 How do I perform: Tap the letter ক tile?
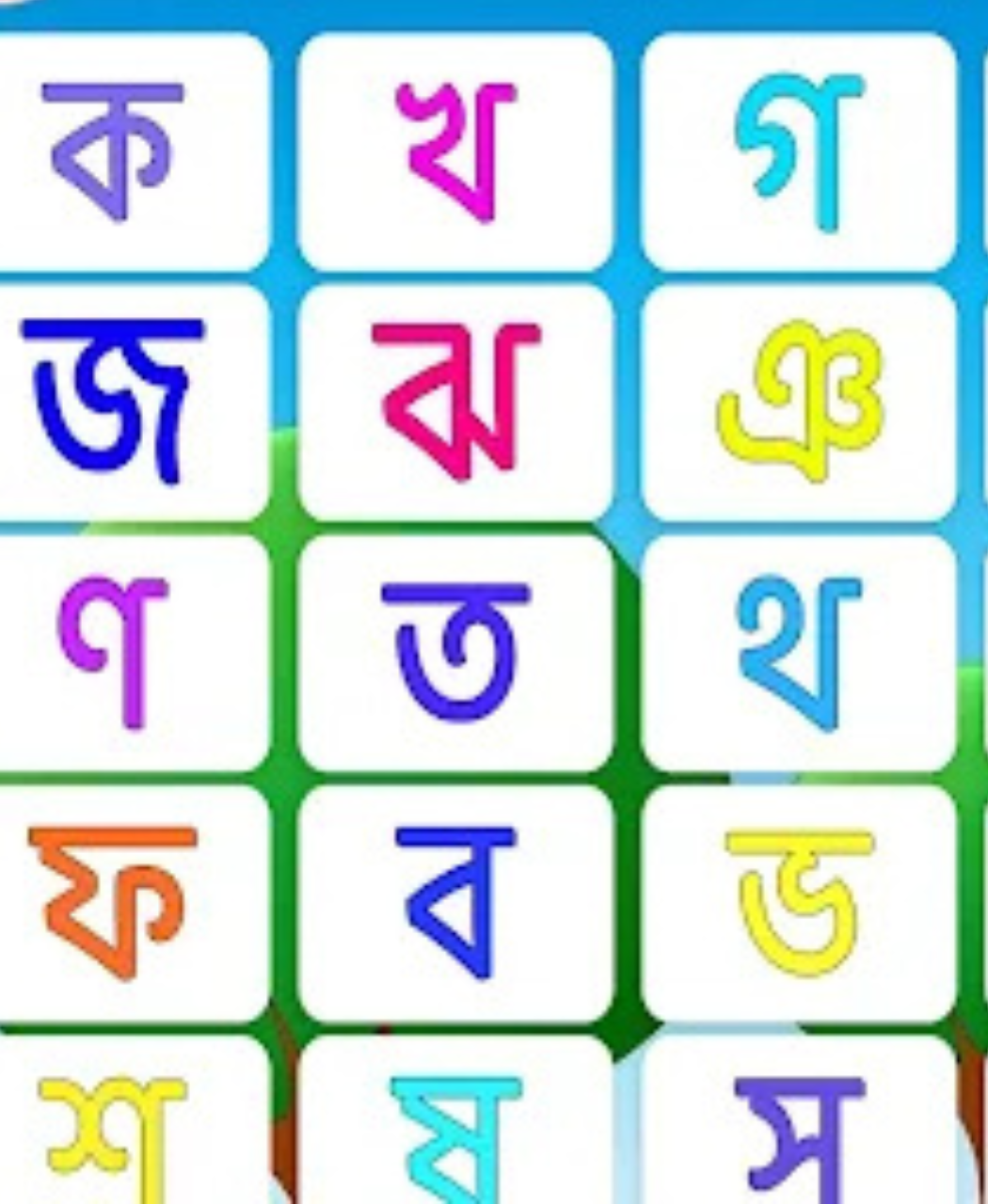[x=132, y=151]
